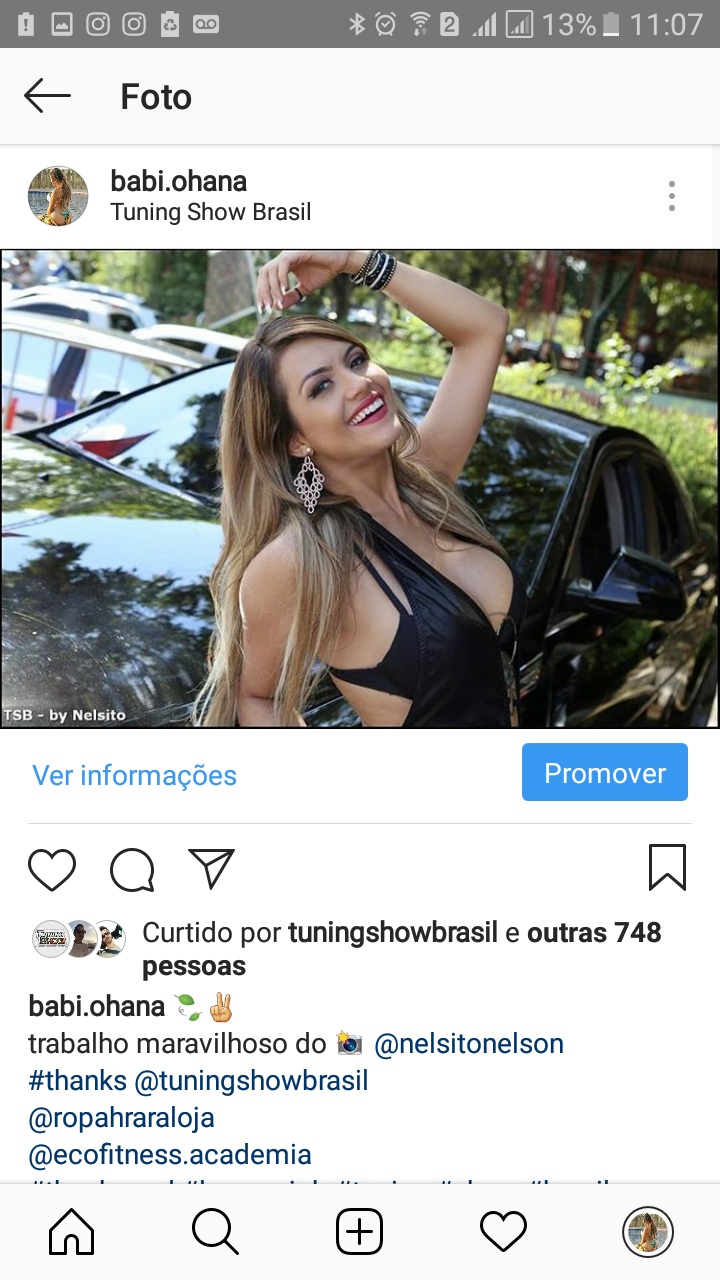
Task: Open comments on this post
Action: pyautogui.click(x=132, y=869)
